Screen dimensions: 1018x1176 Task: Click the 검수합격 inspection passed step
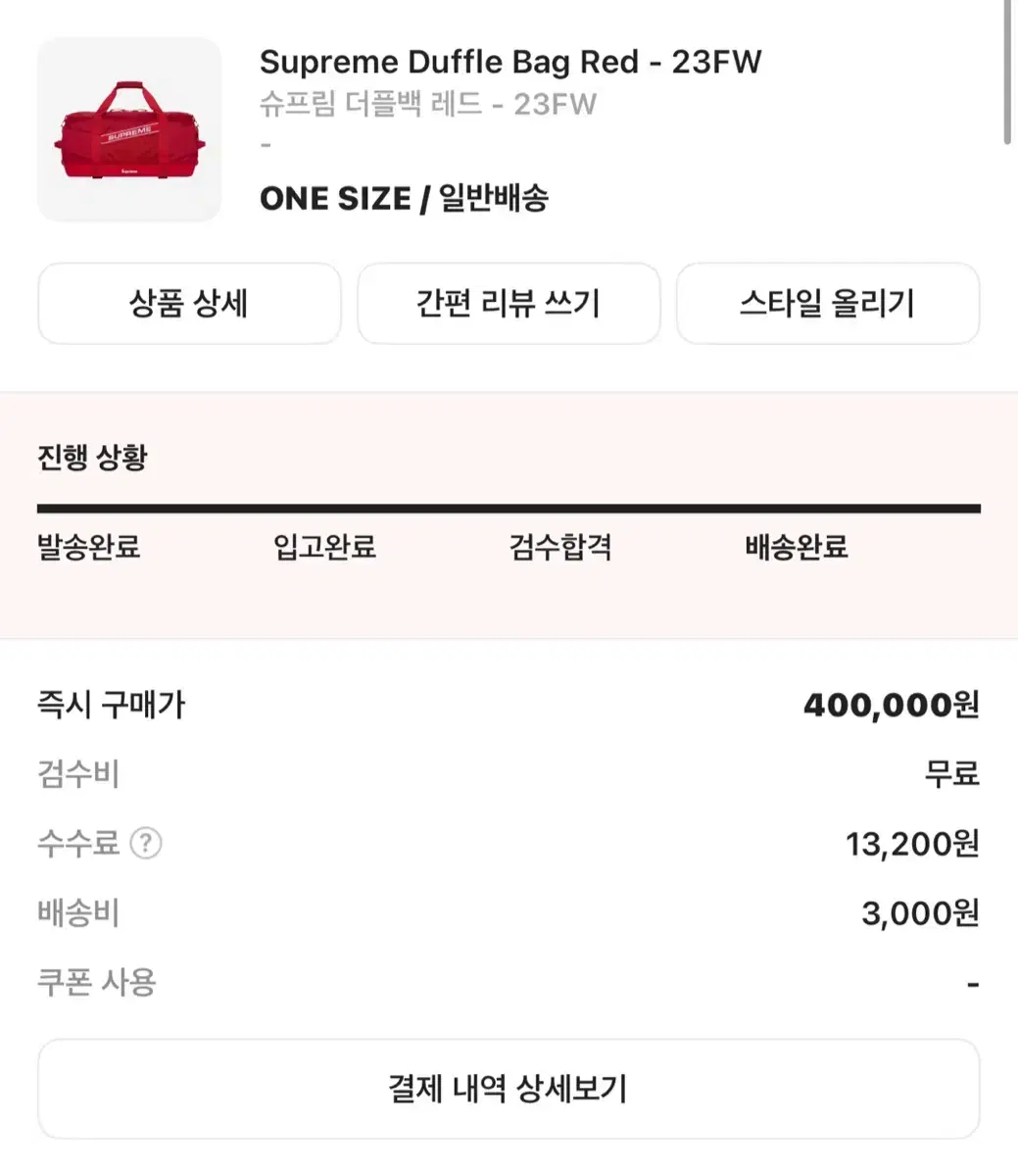[560, 549]
